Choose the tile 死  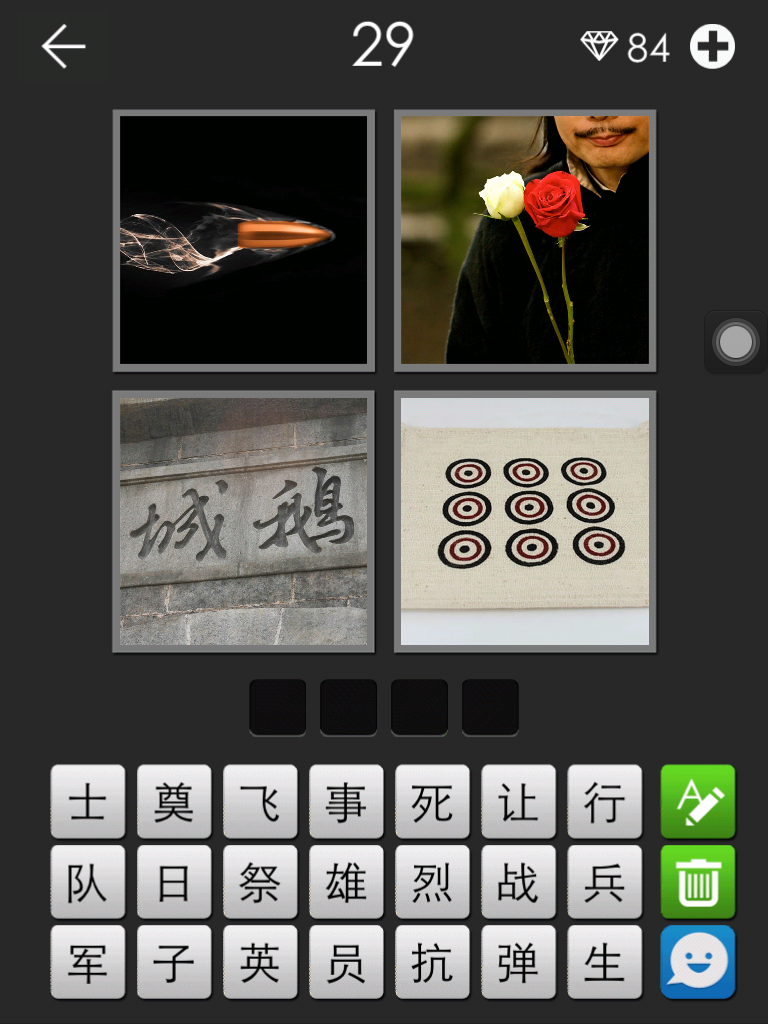(x=432, y=802)
